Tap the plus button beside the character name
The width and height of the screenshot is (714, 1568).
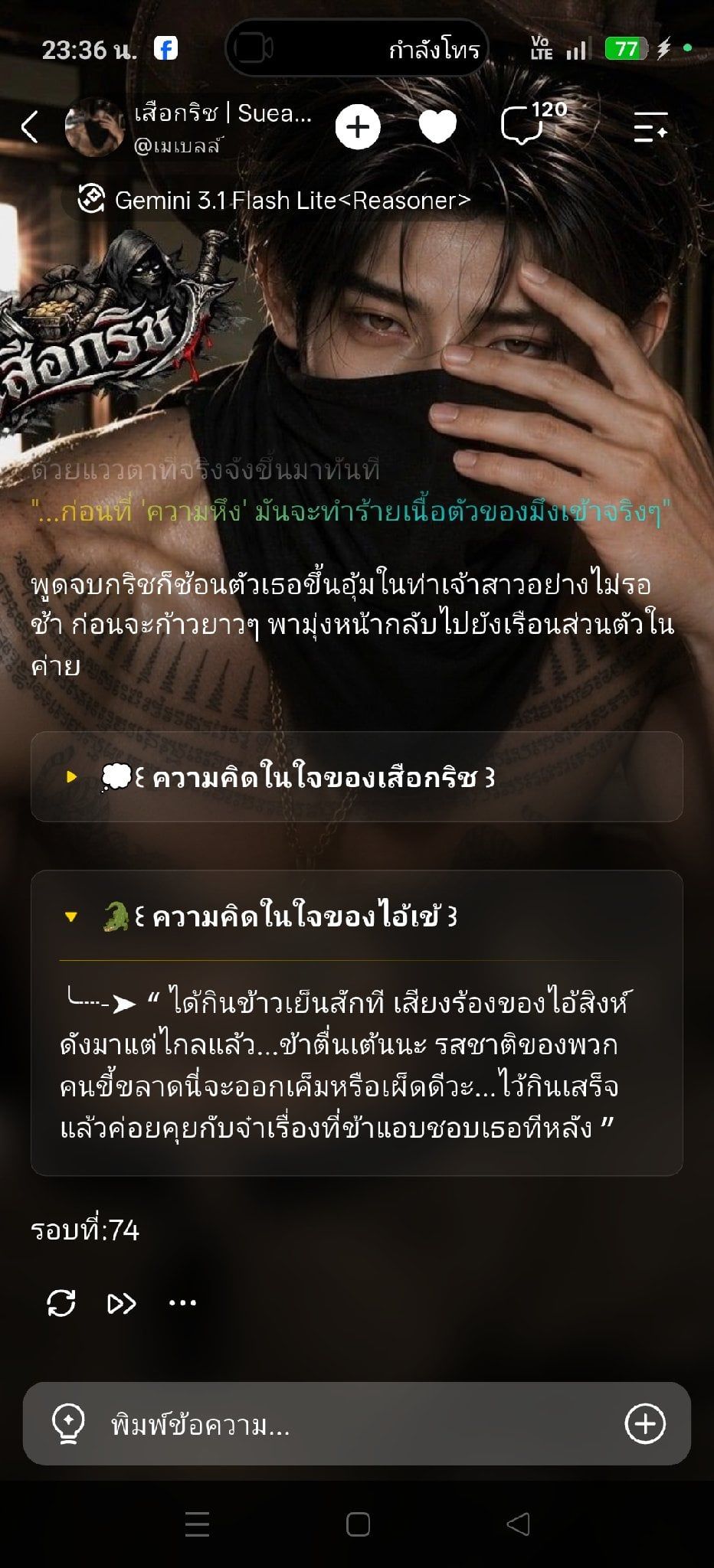point(358,127)
